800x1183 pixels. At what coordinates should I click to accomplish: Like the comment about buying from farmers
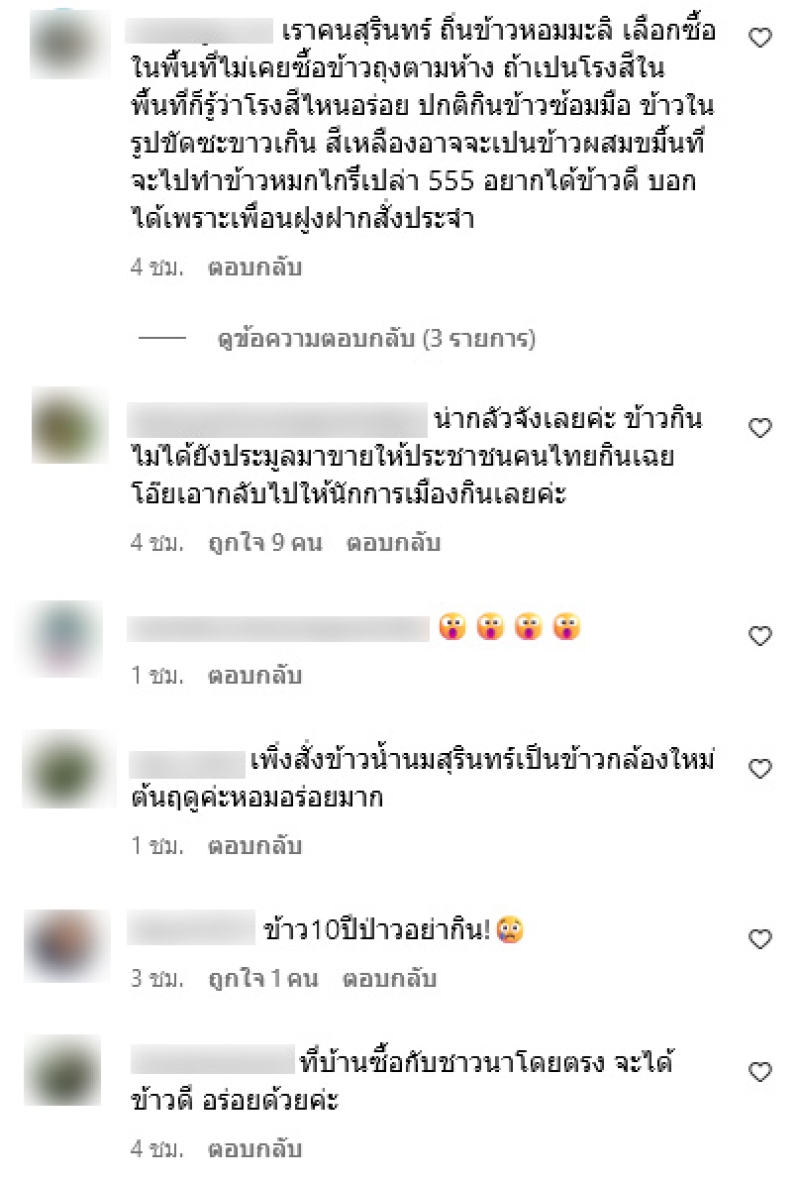click(x=760, y=1072)
